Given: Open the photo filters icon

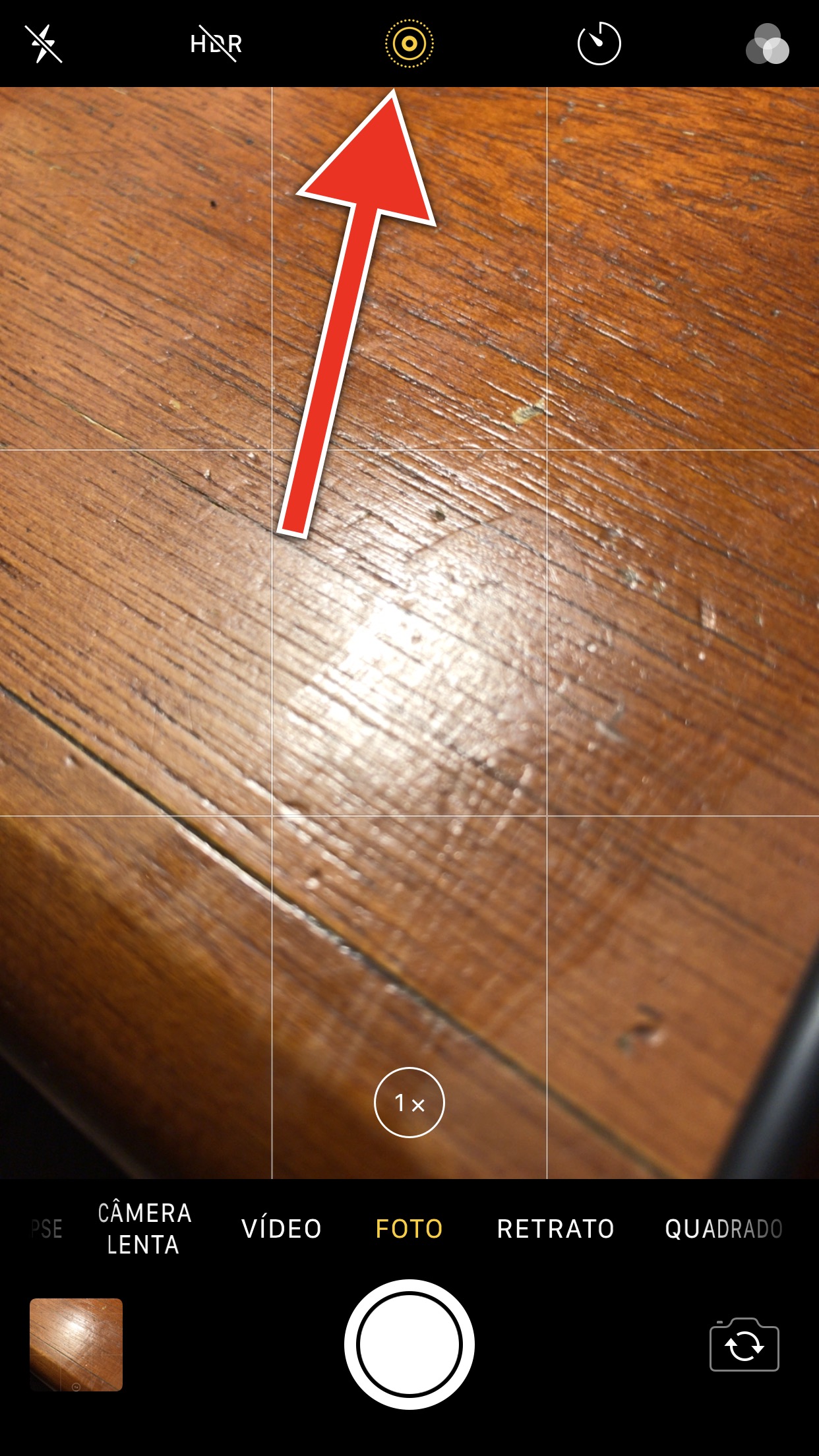Looking at the screenshot, I should pyautogui.click(x=768, y=44).
